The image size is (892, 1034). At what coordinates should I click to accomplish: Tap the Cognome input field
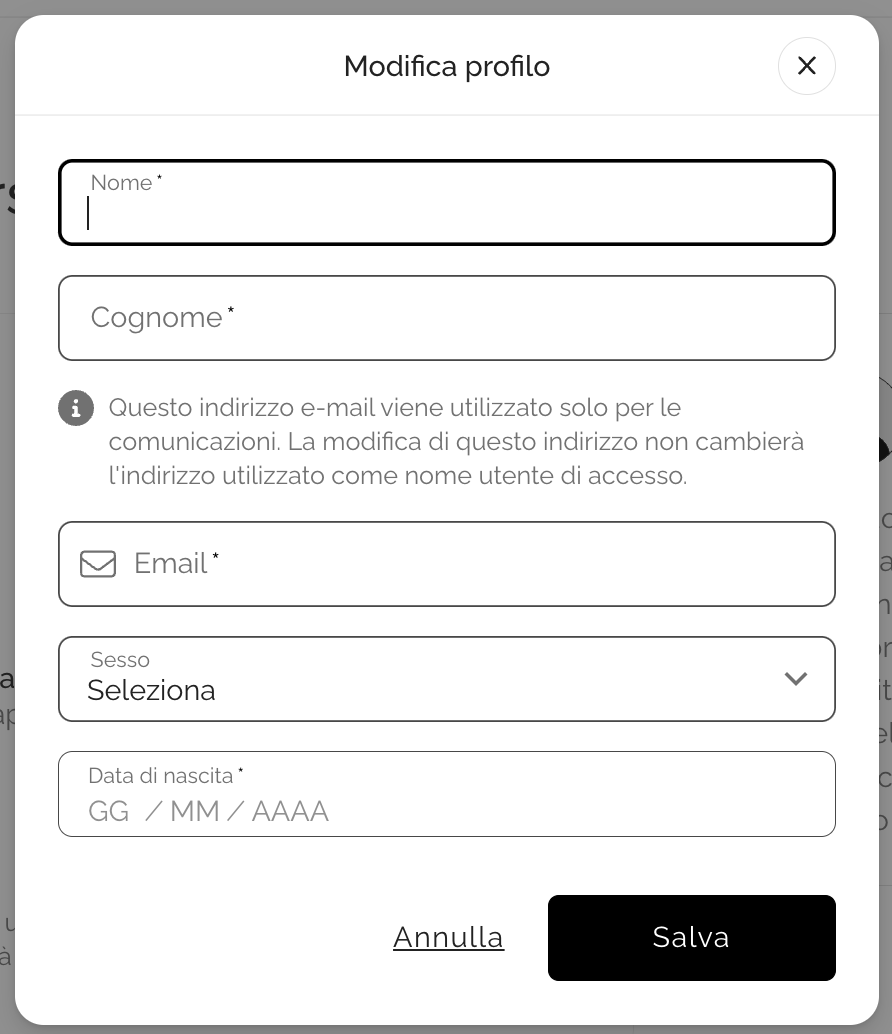click(446, 318)
